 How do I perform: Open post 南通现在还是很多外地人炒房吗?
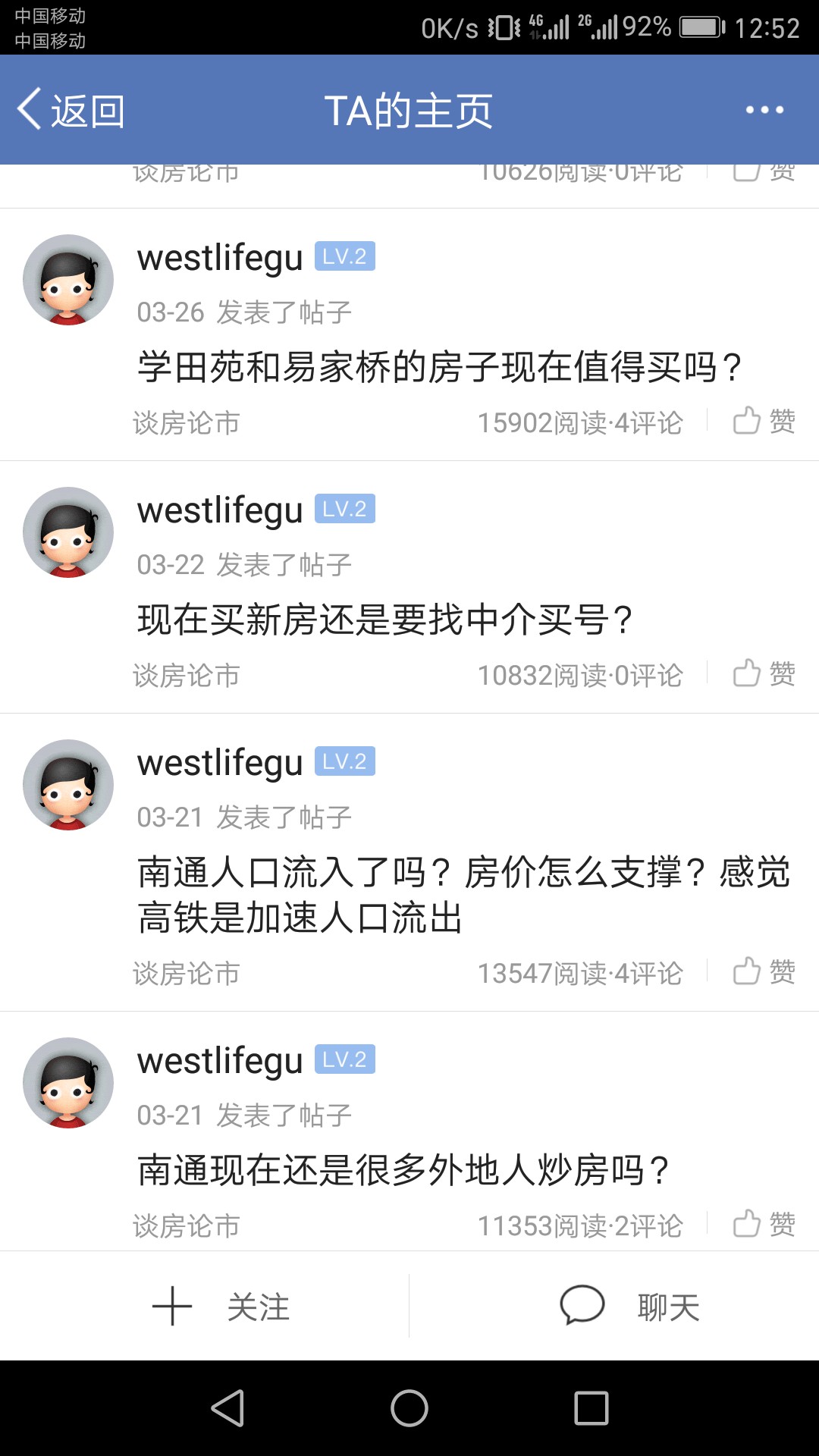(402, 1170)
